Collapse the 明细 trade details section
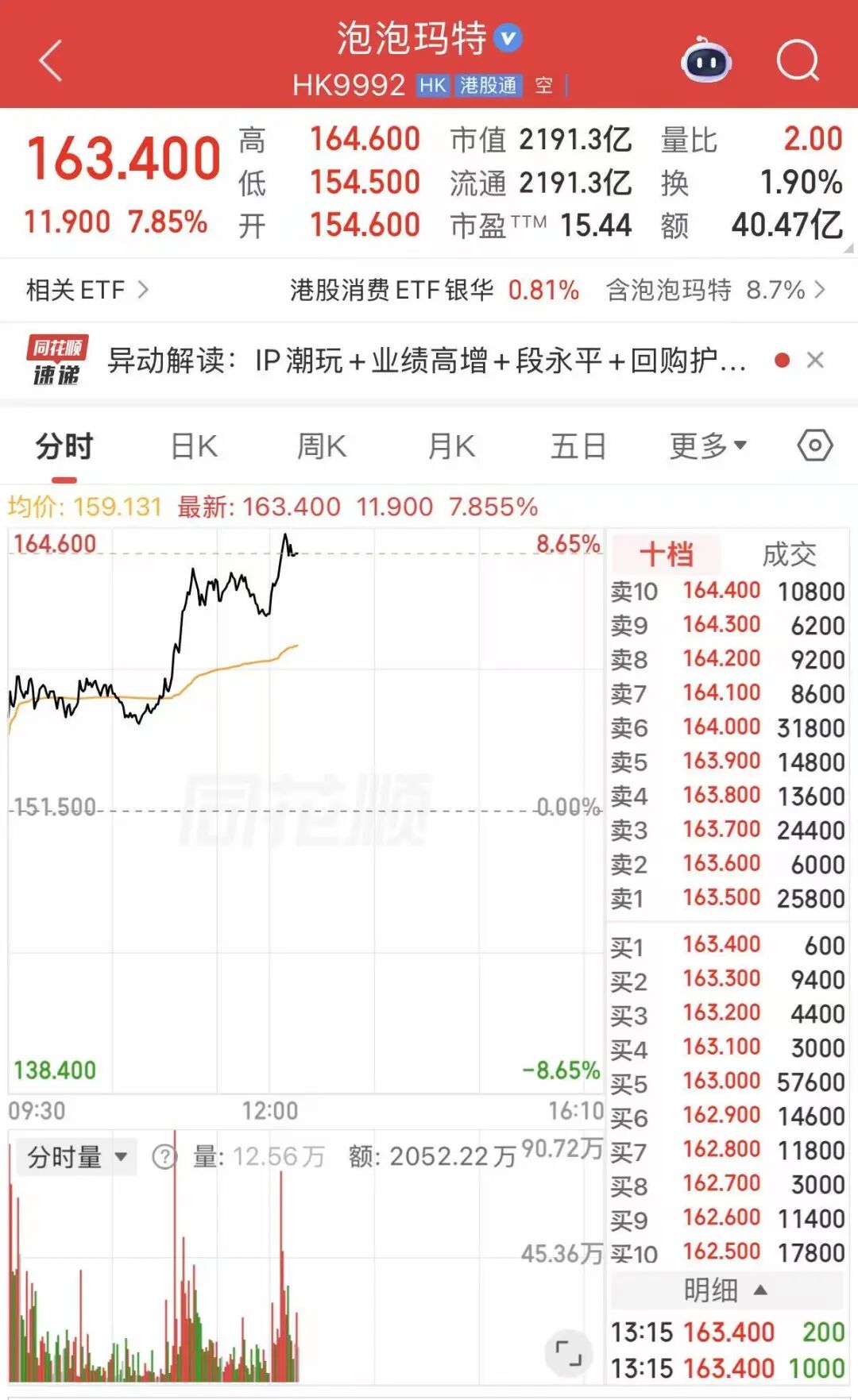This screenshot has width=858, height=1400. coord(726,1290)
